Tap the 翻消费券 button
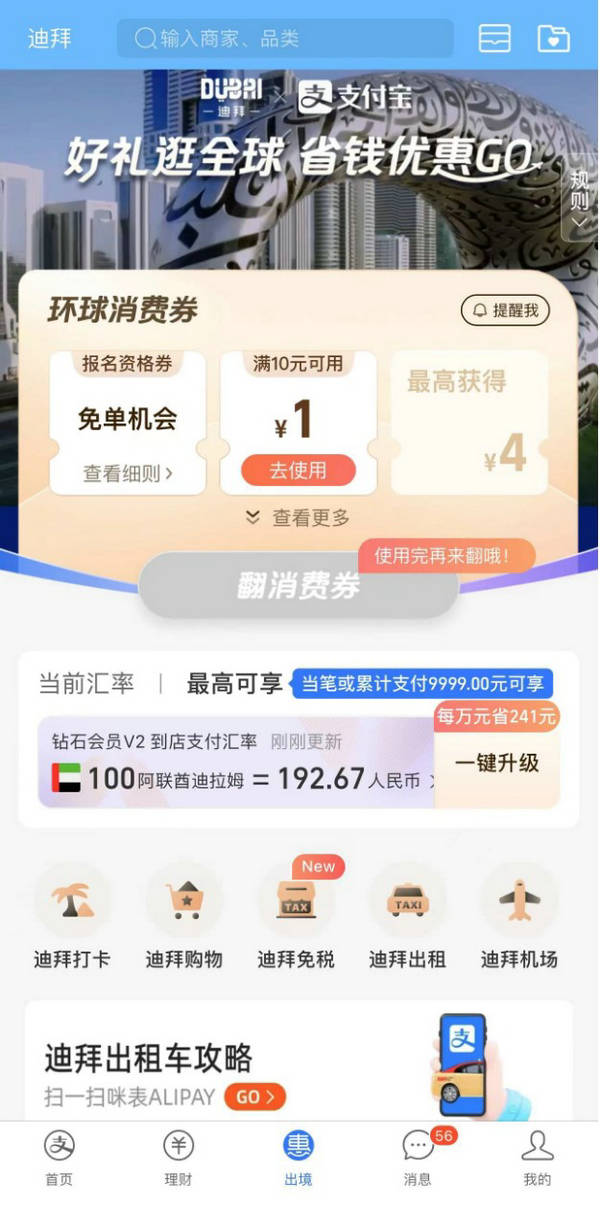Image resolution: width=600 pixels, height=1209 pixels. point(298,586)
